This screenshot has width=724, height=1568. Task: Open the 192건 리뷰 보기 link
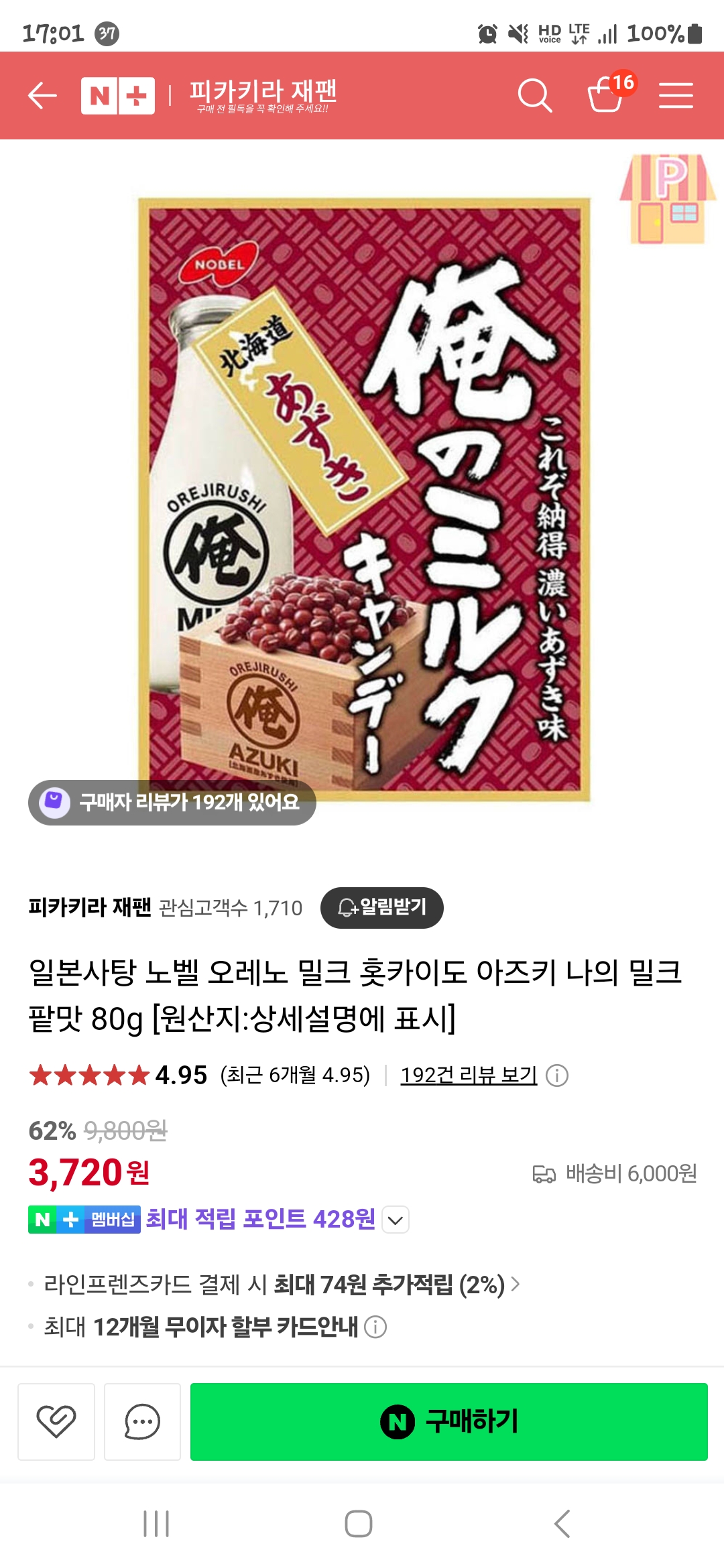(469, 1075)
